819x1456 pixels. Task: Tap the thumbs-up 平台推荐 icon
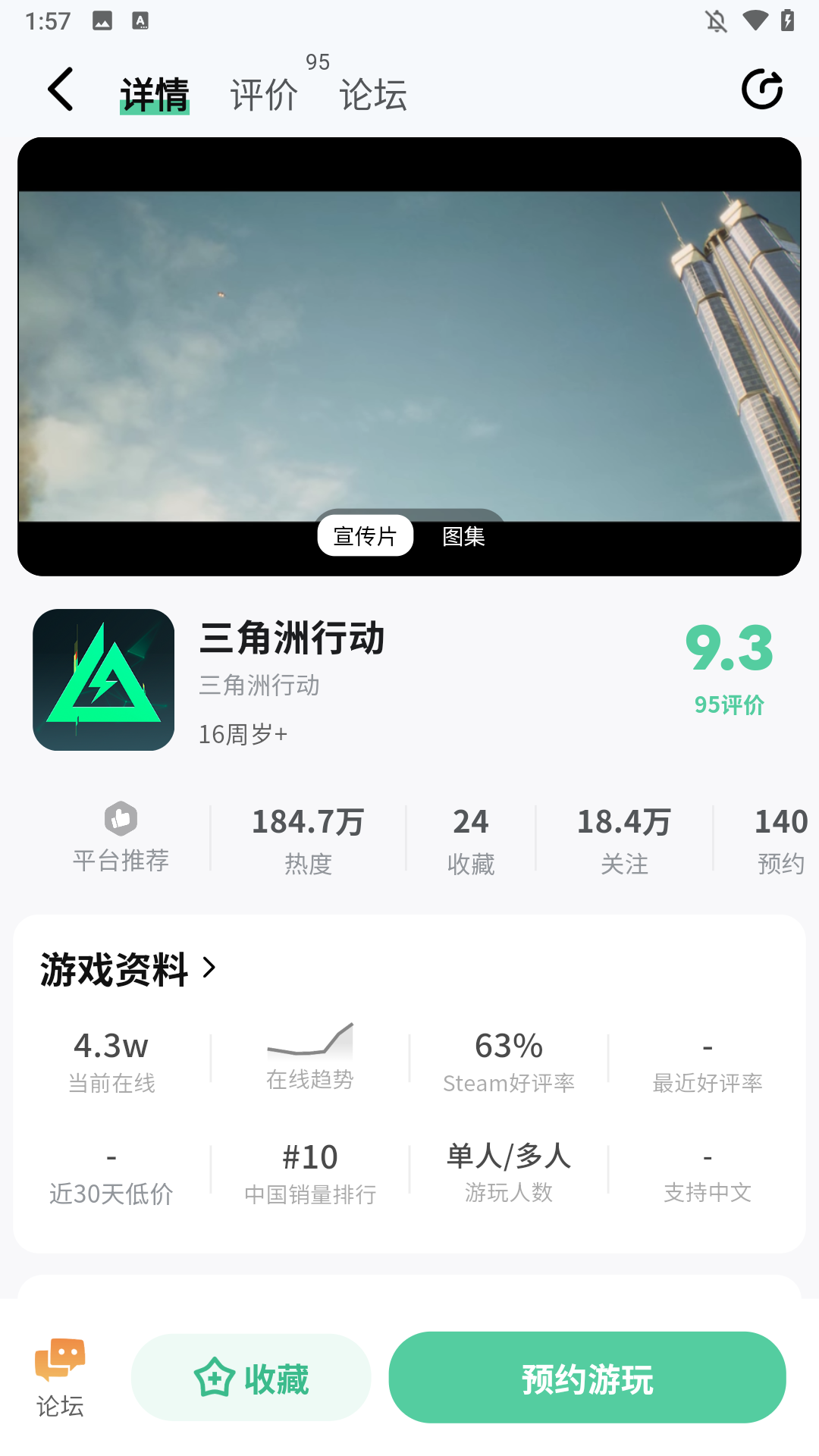(x=121, y=820)
